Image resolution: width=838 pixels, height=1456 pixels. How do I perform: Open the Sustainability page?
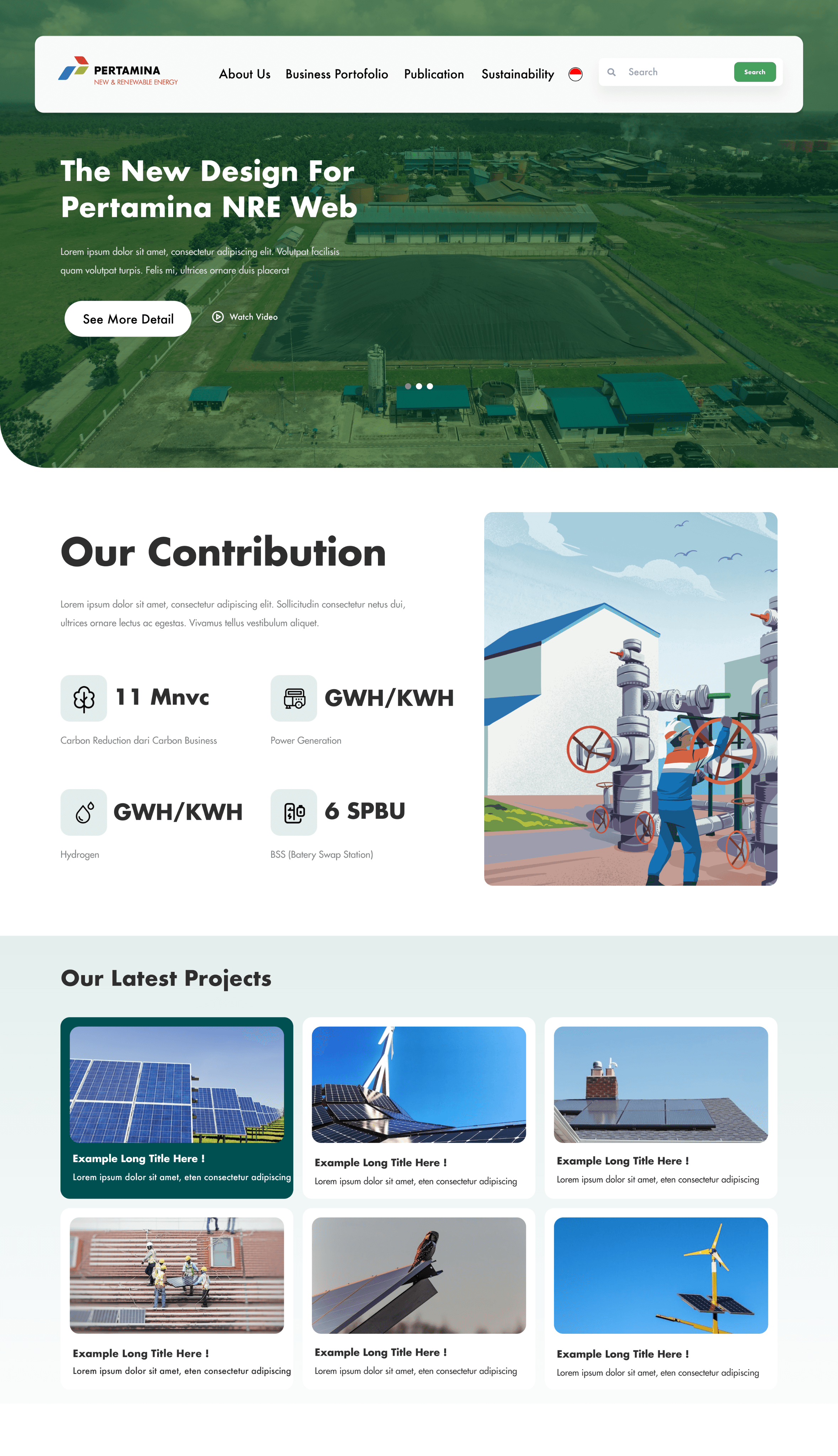pyautogui.click(x=517, y=75)
